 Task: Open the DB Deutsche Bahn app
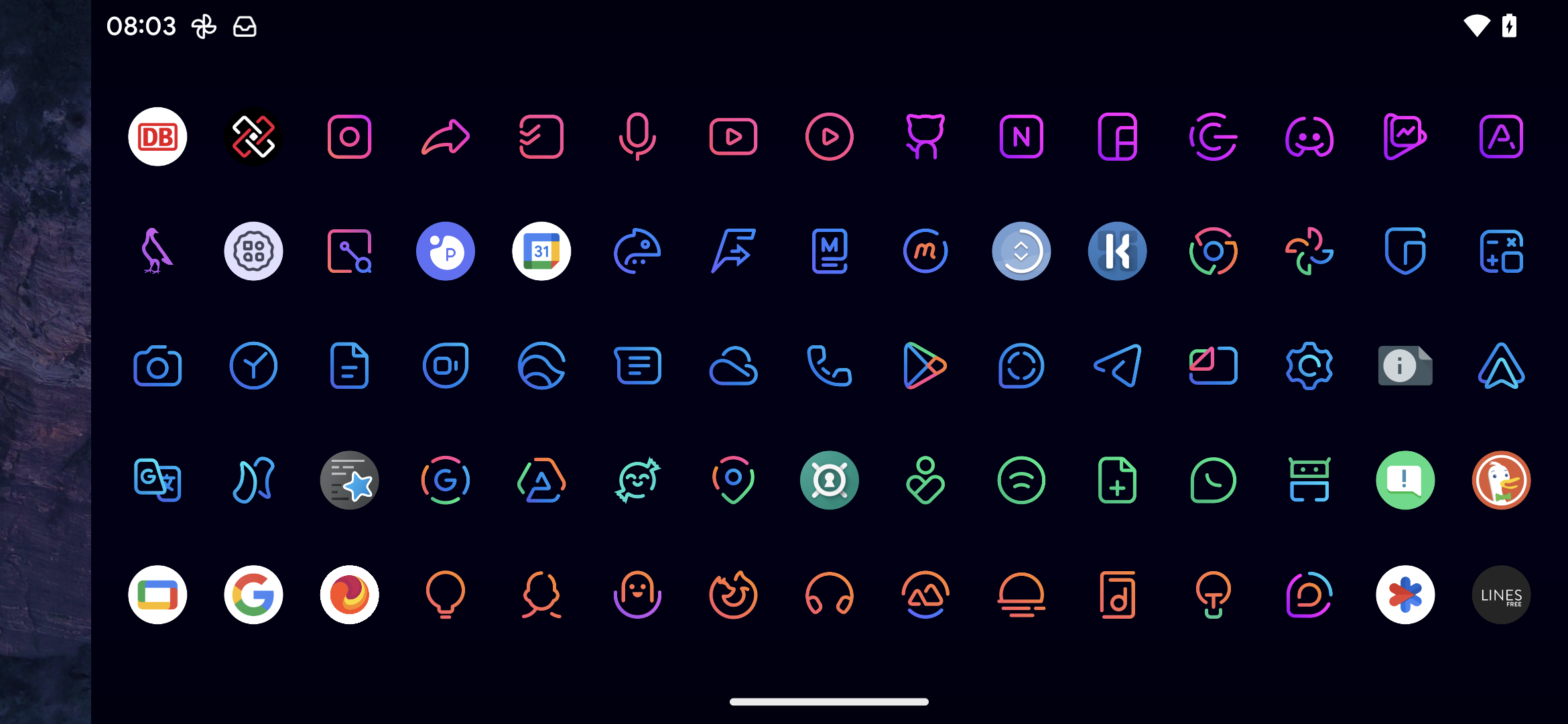point(157,137)
